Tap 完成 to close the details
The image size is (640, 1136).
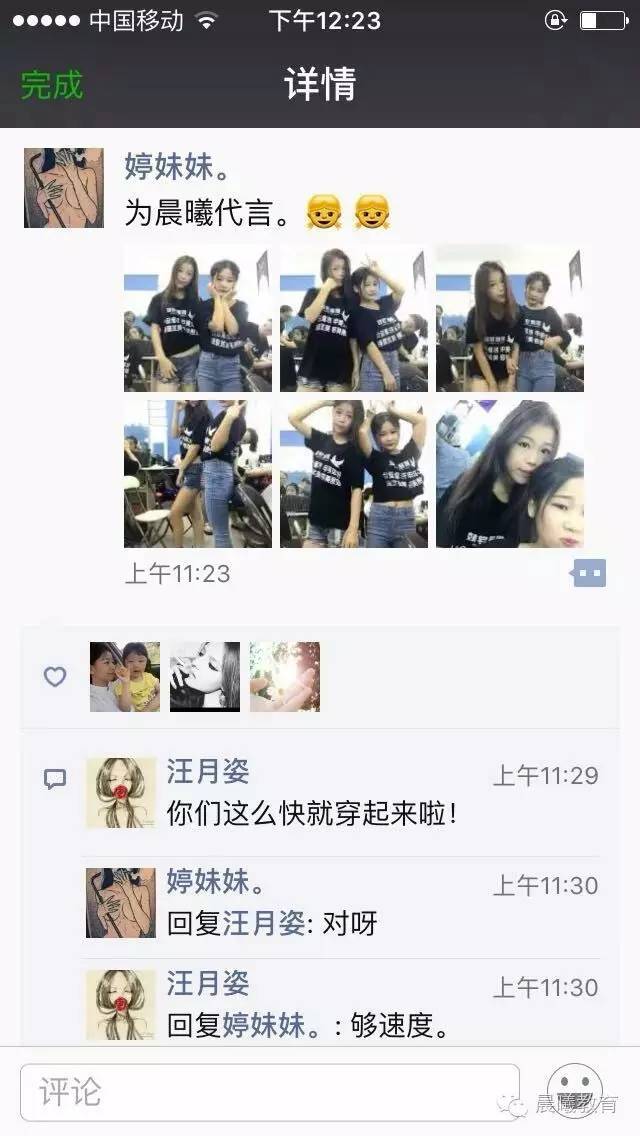tap(52, 85)
